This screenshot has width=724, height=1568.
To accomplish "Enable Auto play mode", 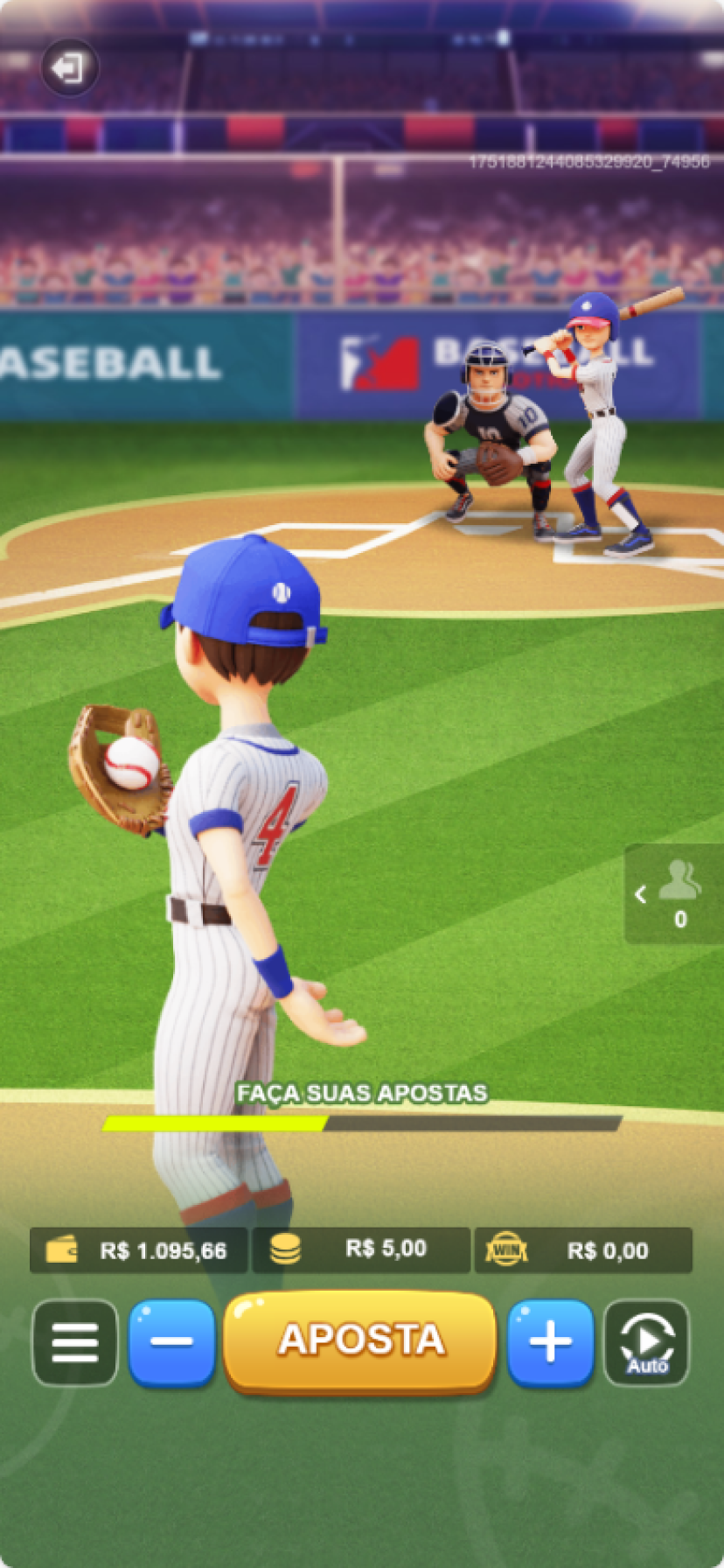I will tap(646, 1342).
